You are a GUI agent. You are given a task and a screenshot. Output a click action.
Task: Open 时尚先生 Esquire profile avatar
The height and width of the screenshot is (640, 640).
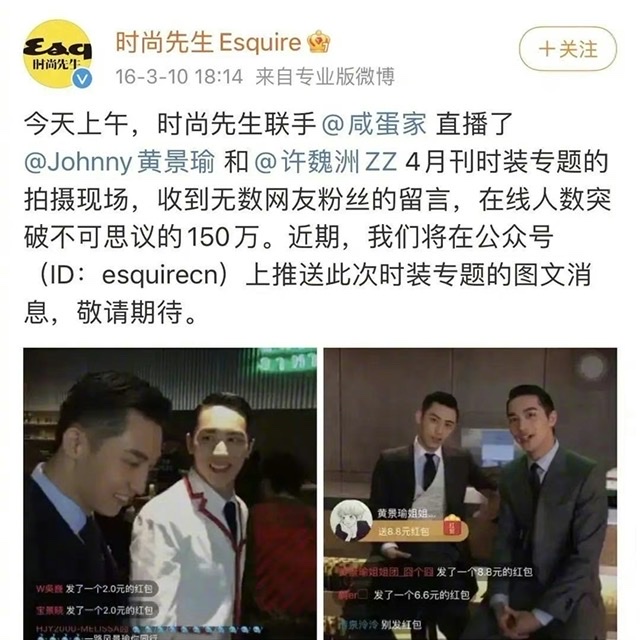pos(57,54)
